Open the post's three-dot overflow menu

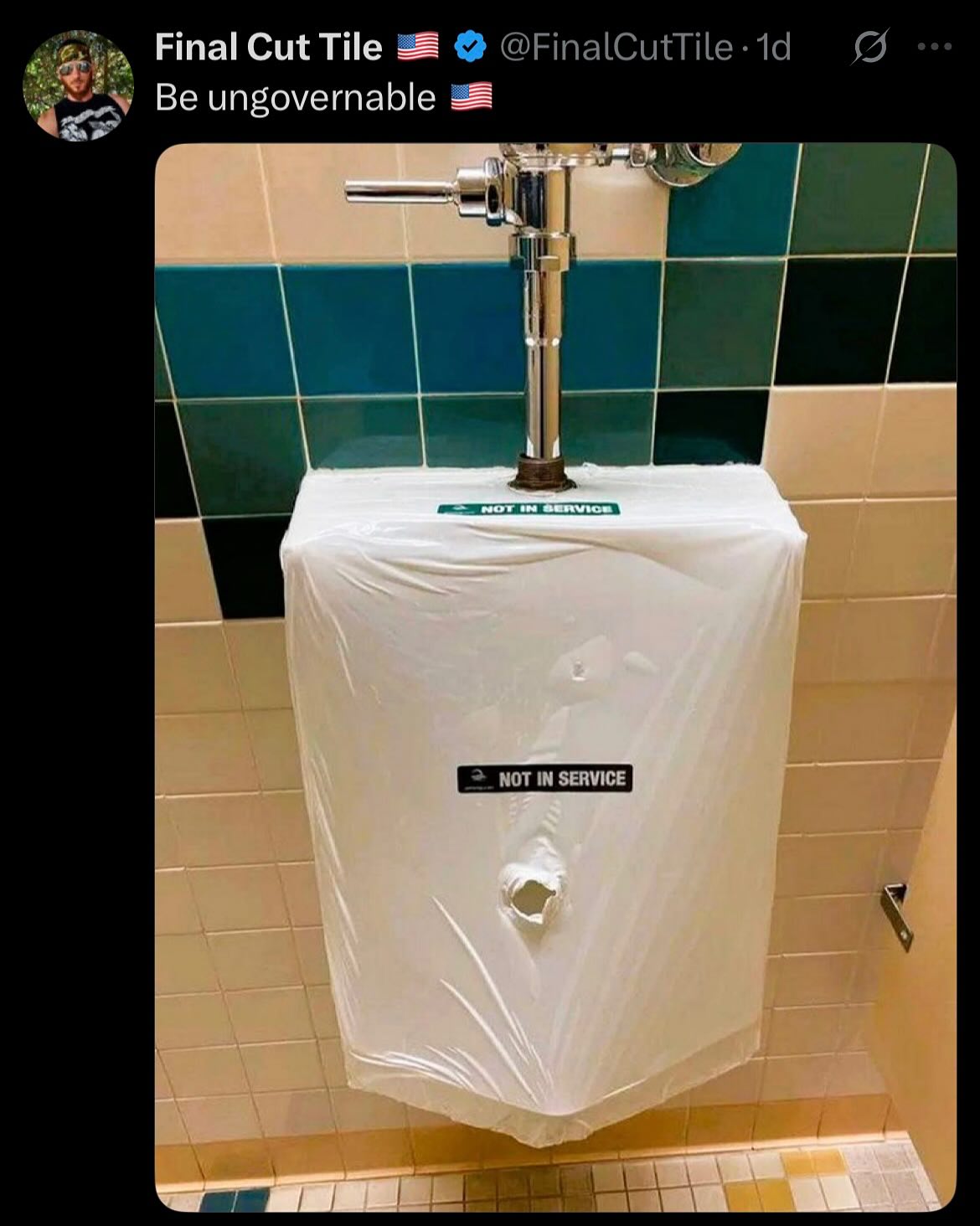pyautogui.click(x=934, y=48)
